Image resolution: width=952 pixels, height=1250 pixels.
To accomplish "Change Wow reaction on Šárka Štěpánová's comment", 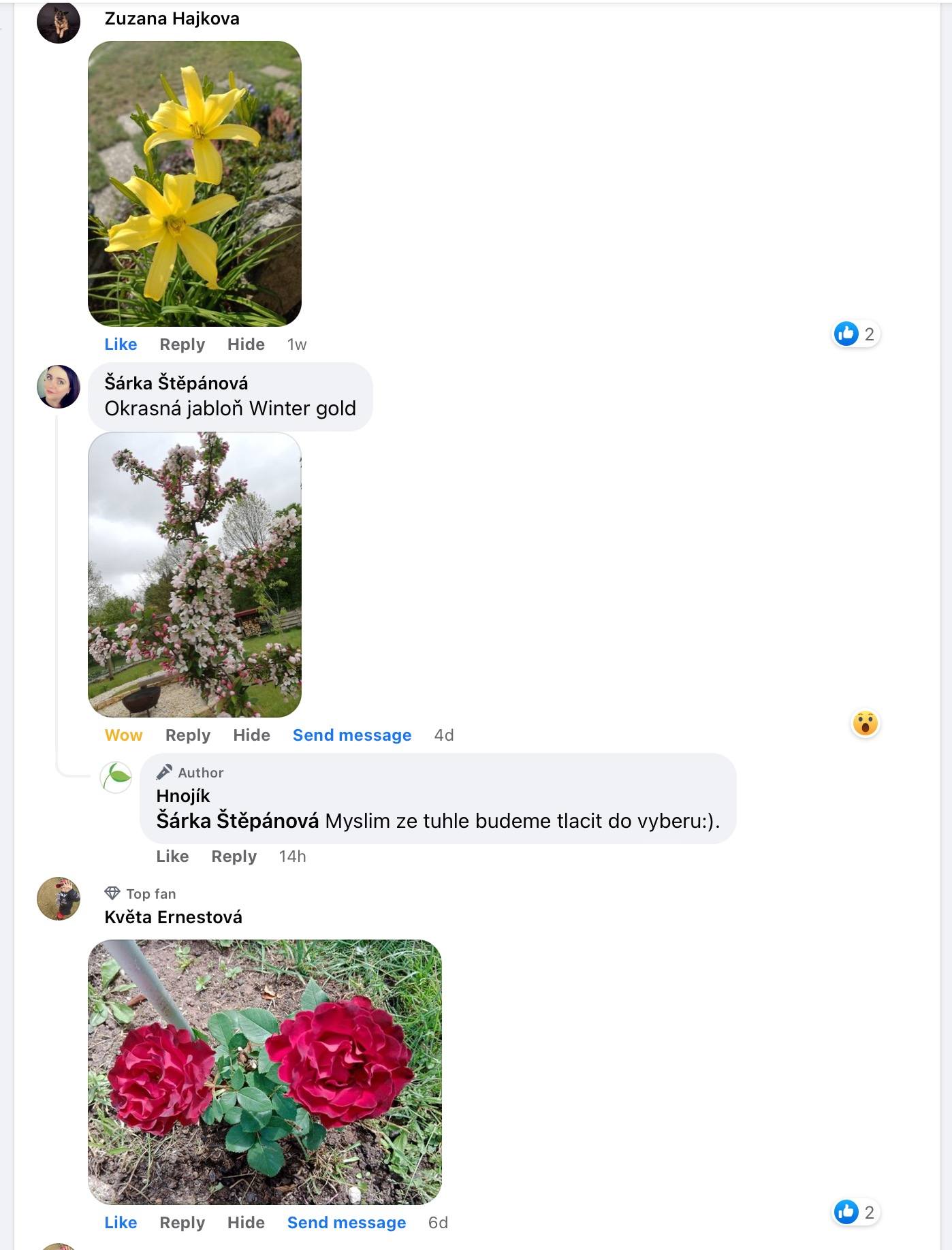I will pos(123,735).
